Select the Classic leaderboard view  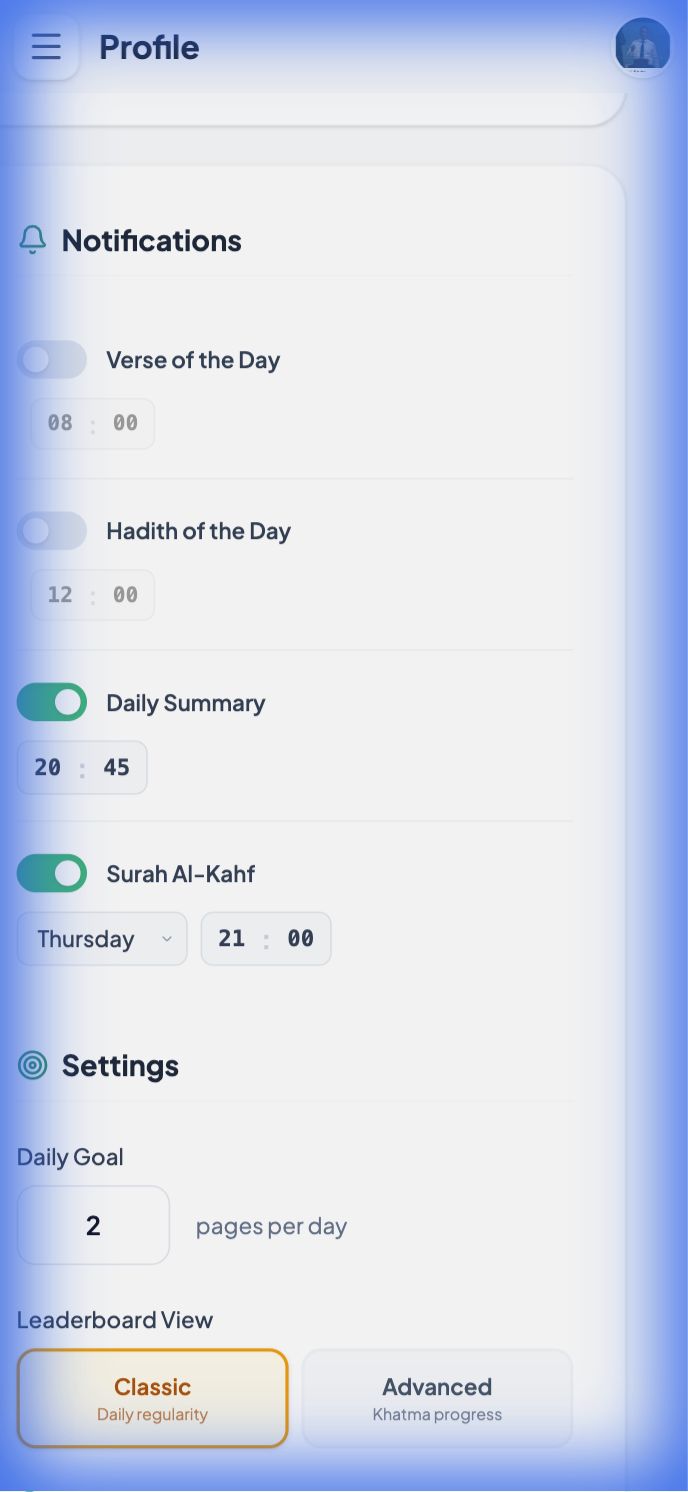pyautogui.click(x=152, y=1398)
